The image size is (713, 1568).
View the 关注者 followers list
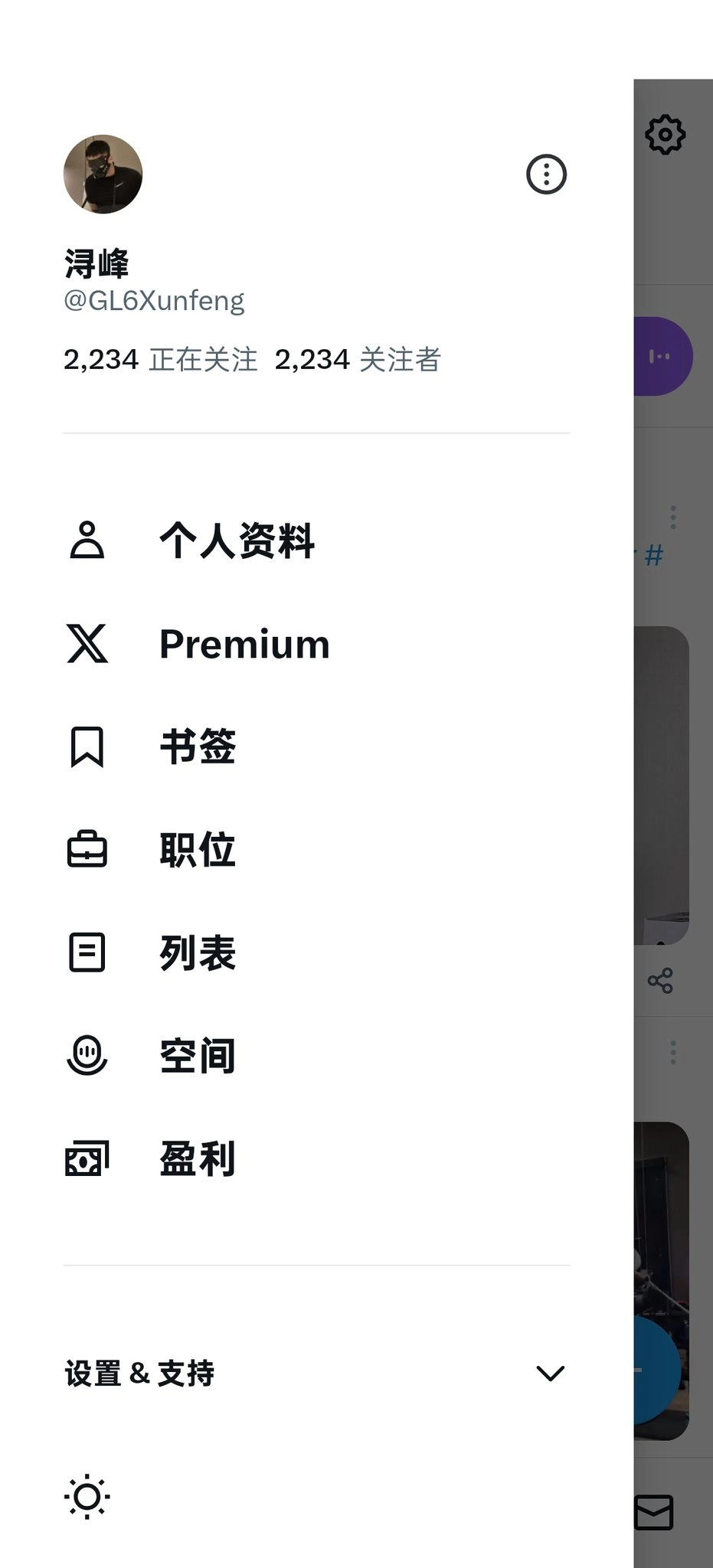pyautogui.click(x=358, y=360)
